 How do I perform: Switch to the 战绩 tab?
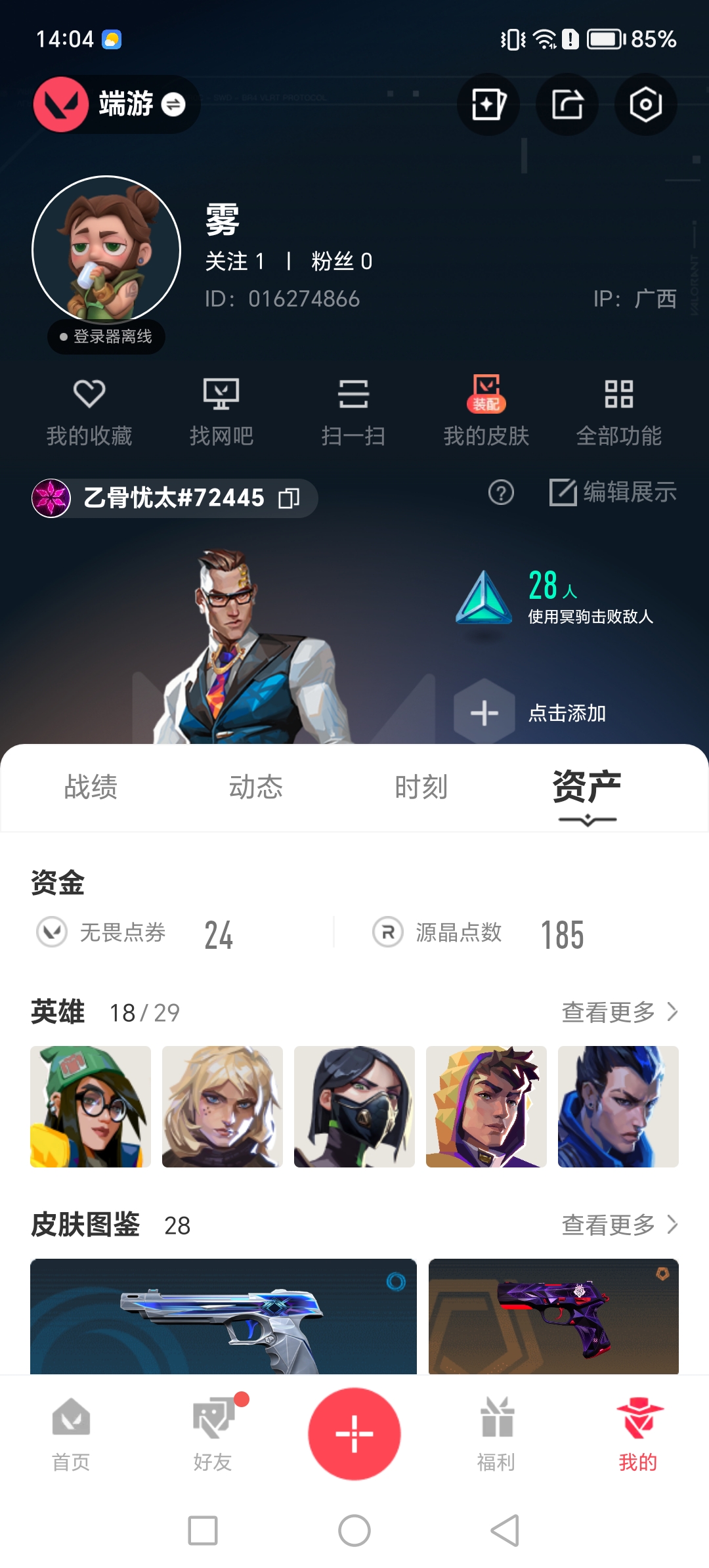(91, 788)
